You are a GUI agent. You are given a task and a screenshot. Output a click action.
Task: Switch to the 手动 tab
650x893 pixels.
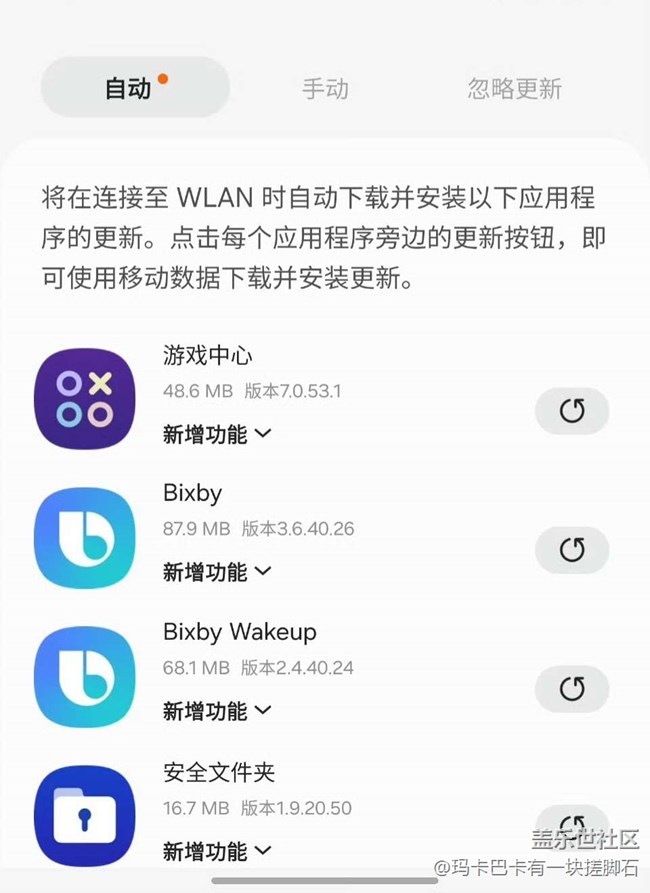[325, 89]
